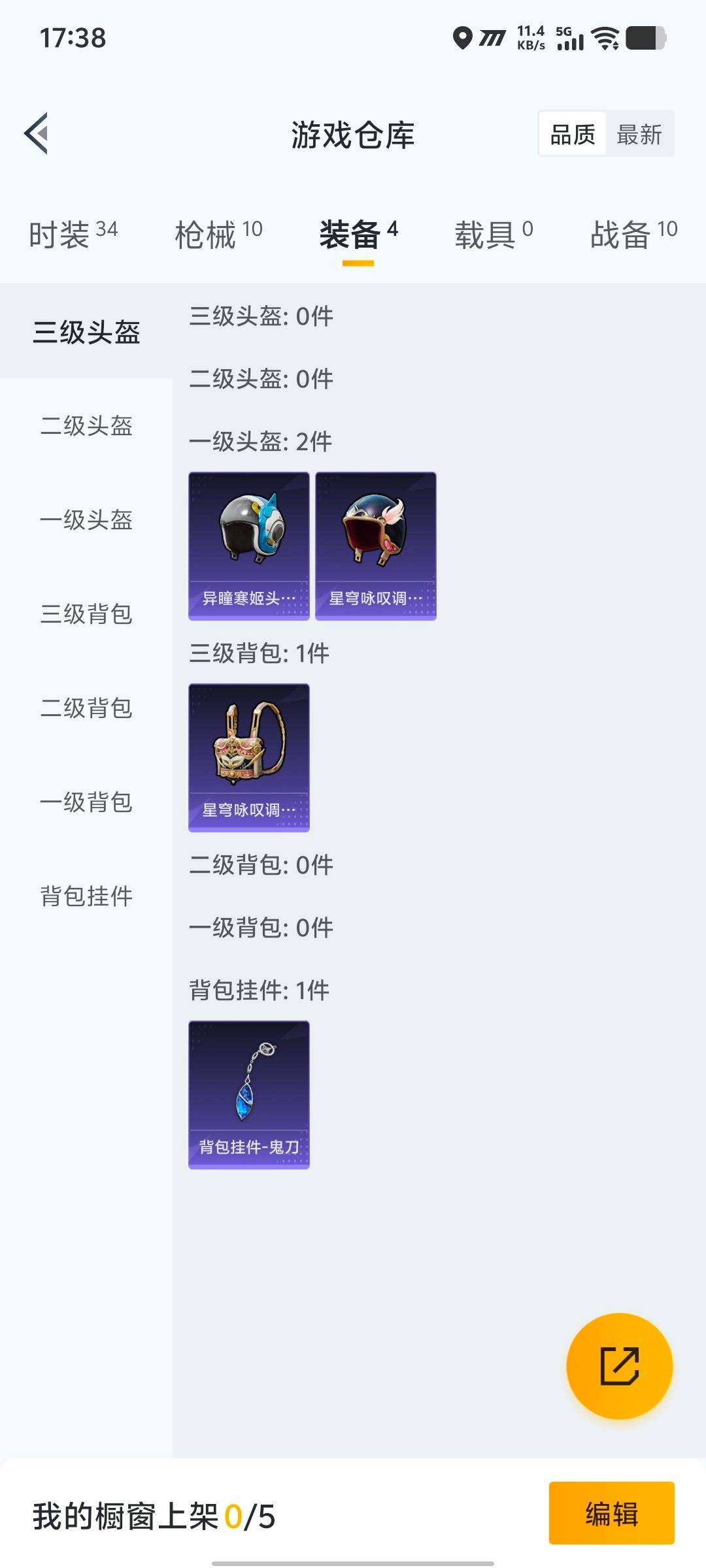Open the 星穹咏叹调 backpack item
This screenshot has height=1568, width=706.
248,758
